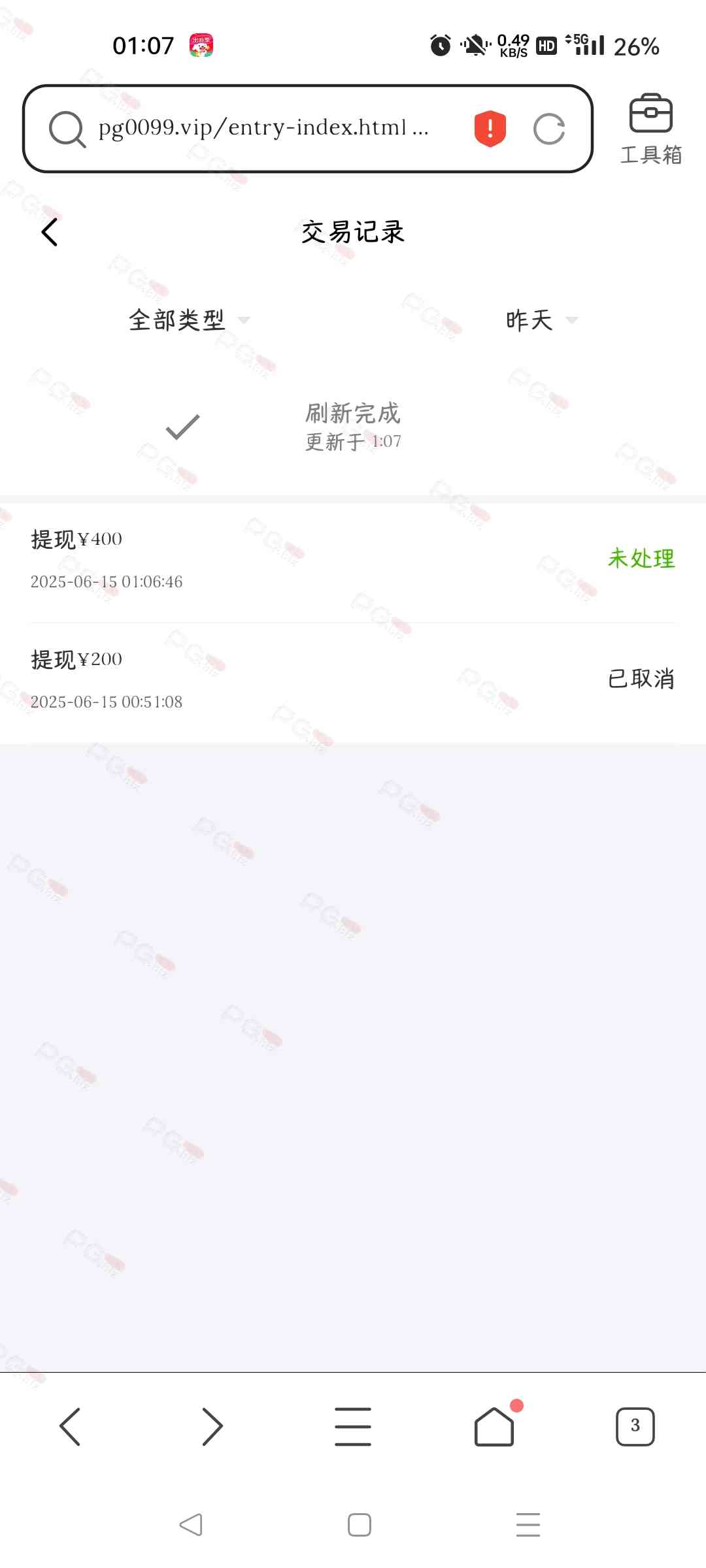
Task: Open the 提现¥200 cancelled record
Action: point(353,679)
